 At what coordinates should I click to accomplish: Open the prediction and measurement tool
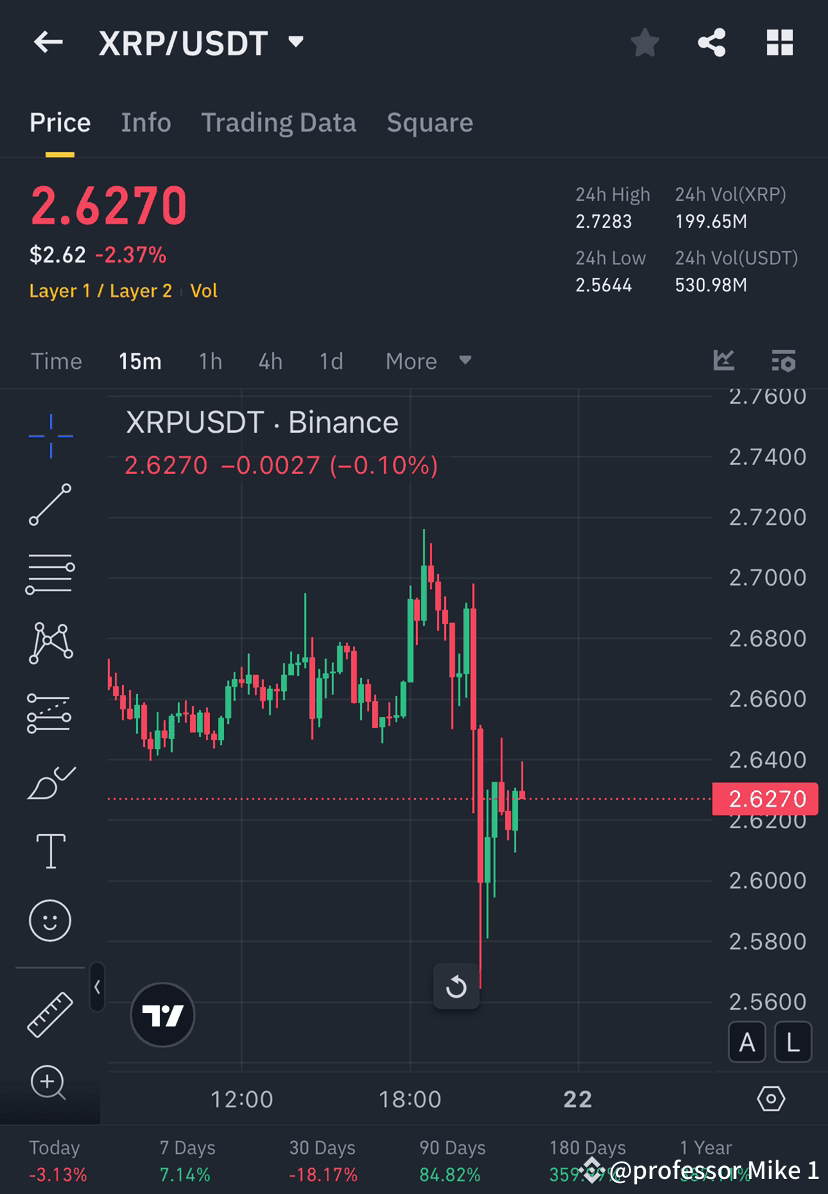click(x=50, y=712)
